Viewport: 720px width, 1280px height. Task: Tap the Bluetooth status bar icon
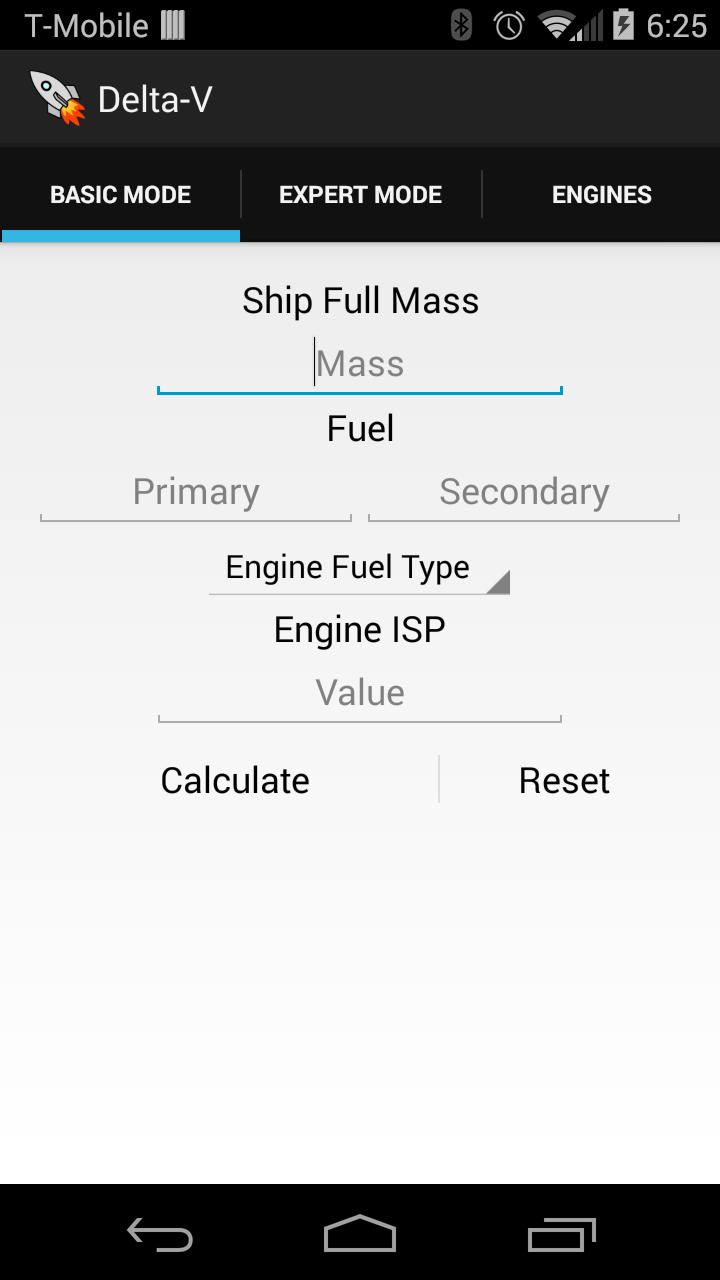(x=461, y=25)
